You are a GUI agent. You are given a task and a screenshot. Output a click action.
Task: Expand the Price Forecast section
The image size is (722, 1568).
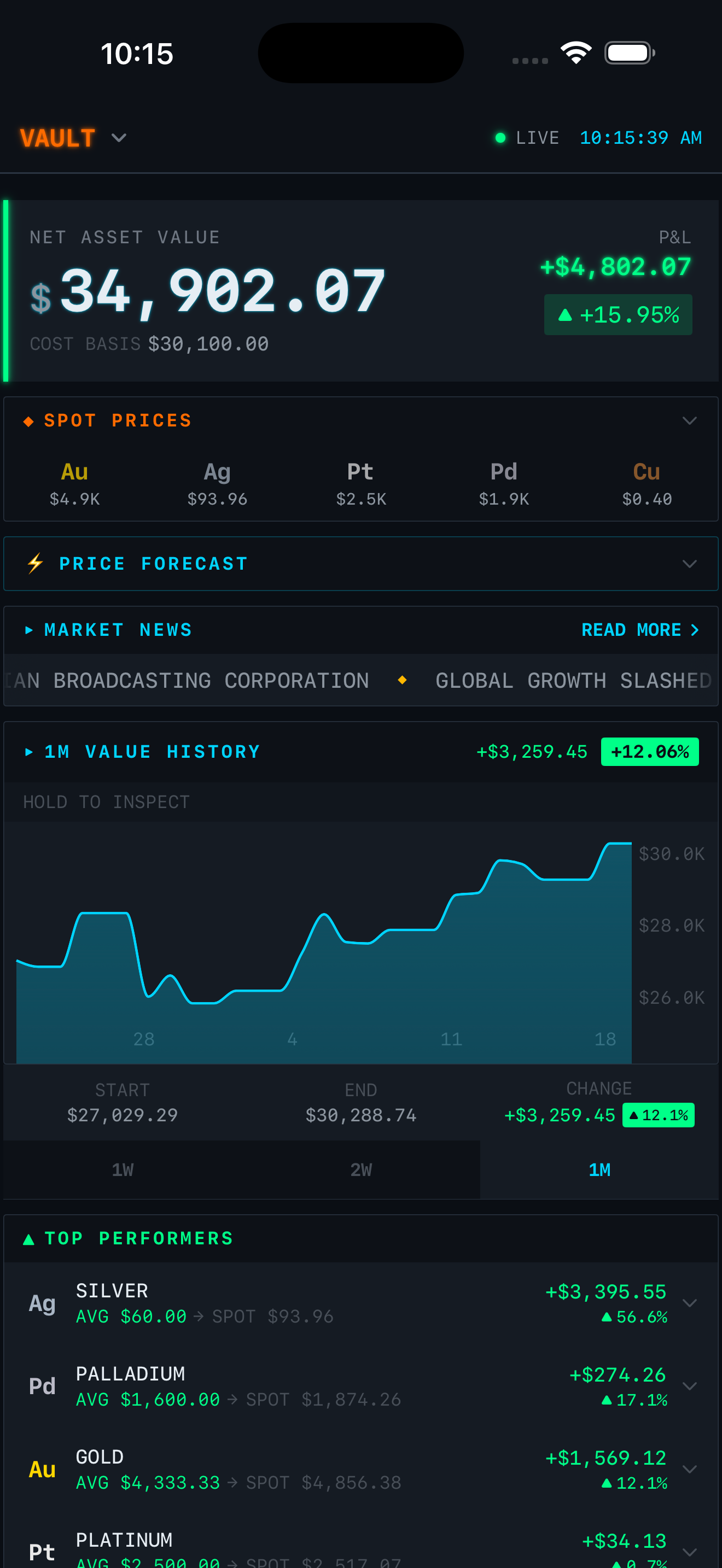click(689, 564)
